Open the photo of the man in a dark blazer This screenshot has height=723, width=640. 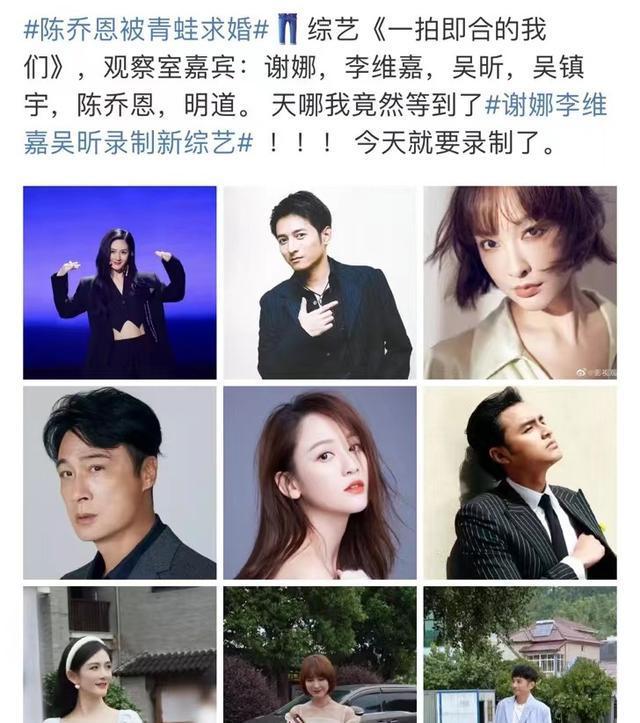click(x=320, y=282)
